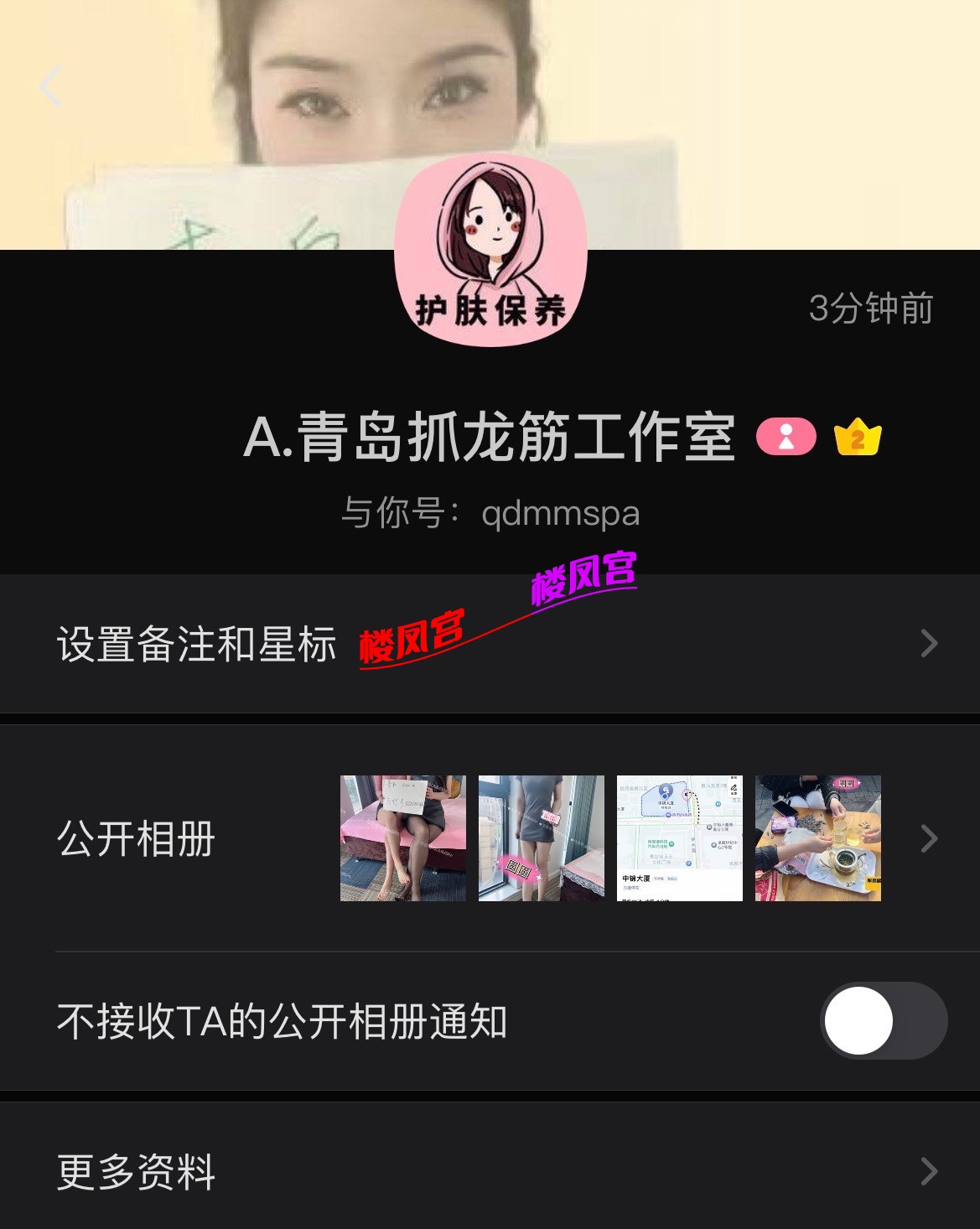View first 公开相册 photo of seated woman
Screen dimensions: 980x1229
click(x=403, y=838)
